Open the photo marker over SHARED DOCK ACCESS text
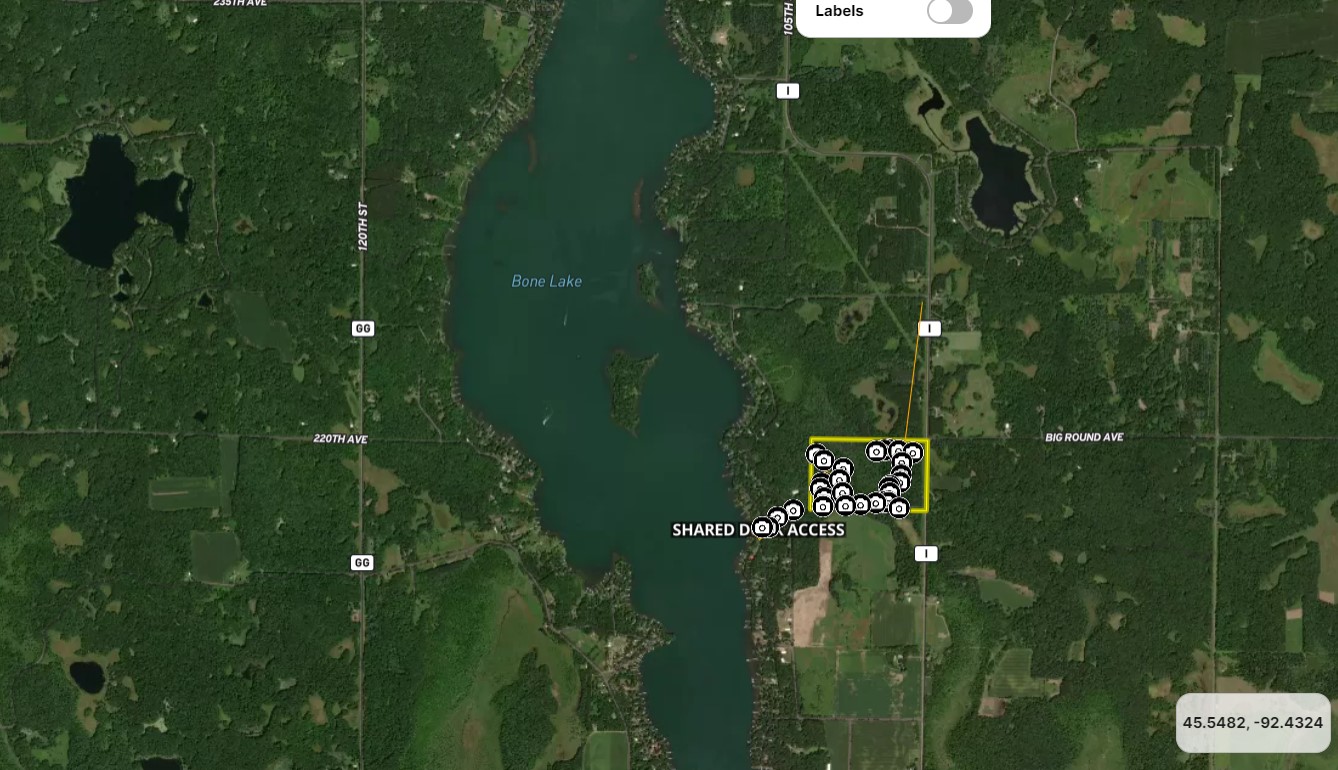The image size is (1338, 770). point(762,527)
